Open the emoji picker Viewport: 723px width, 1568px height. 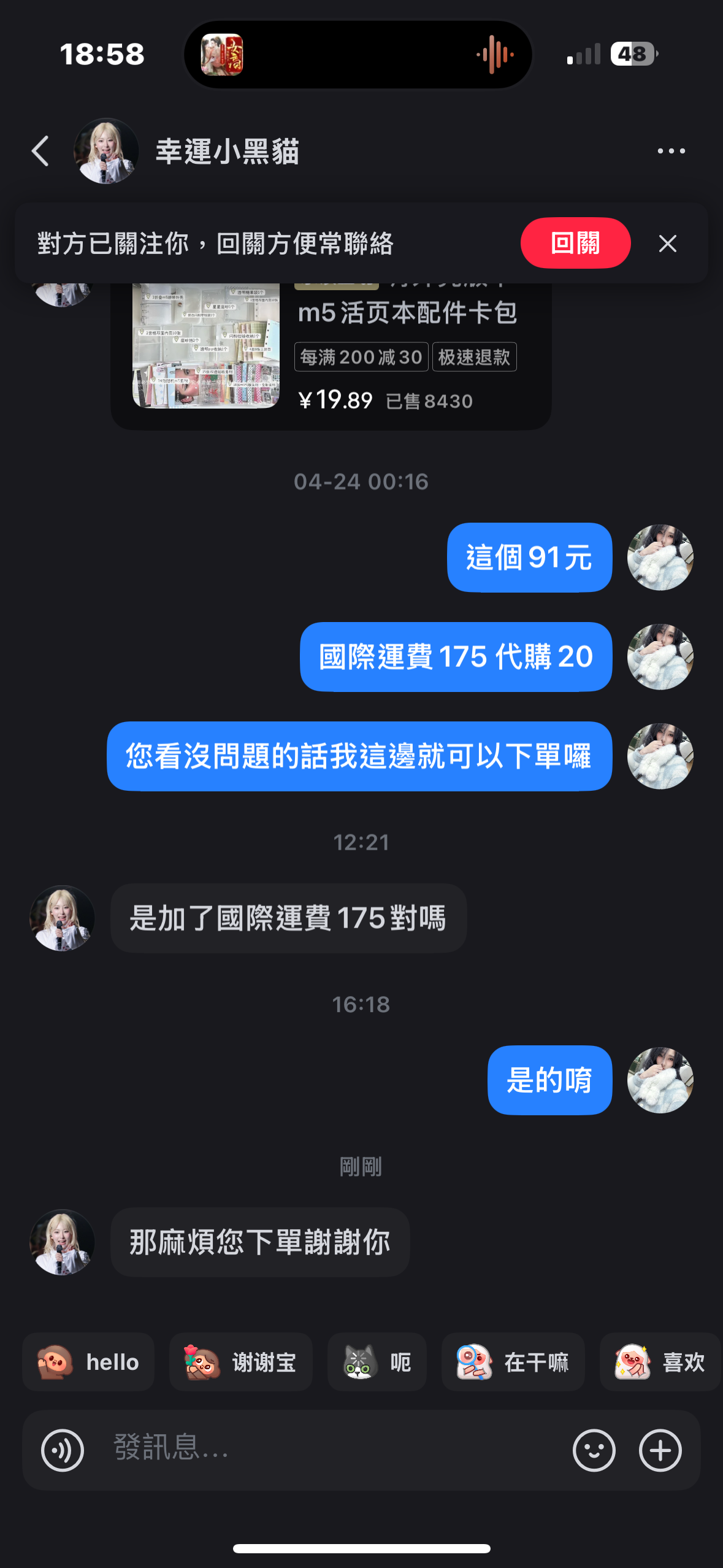(594, 1450)
